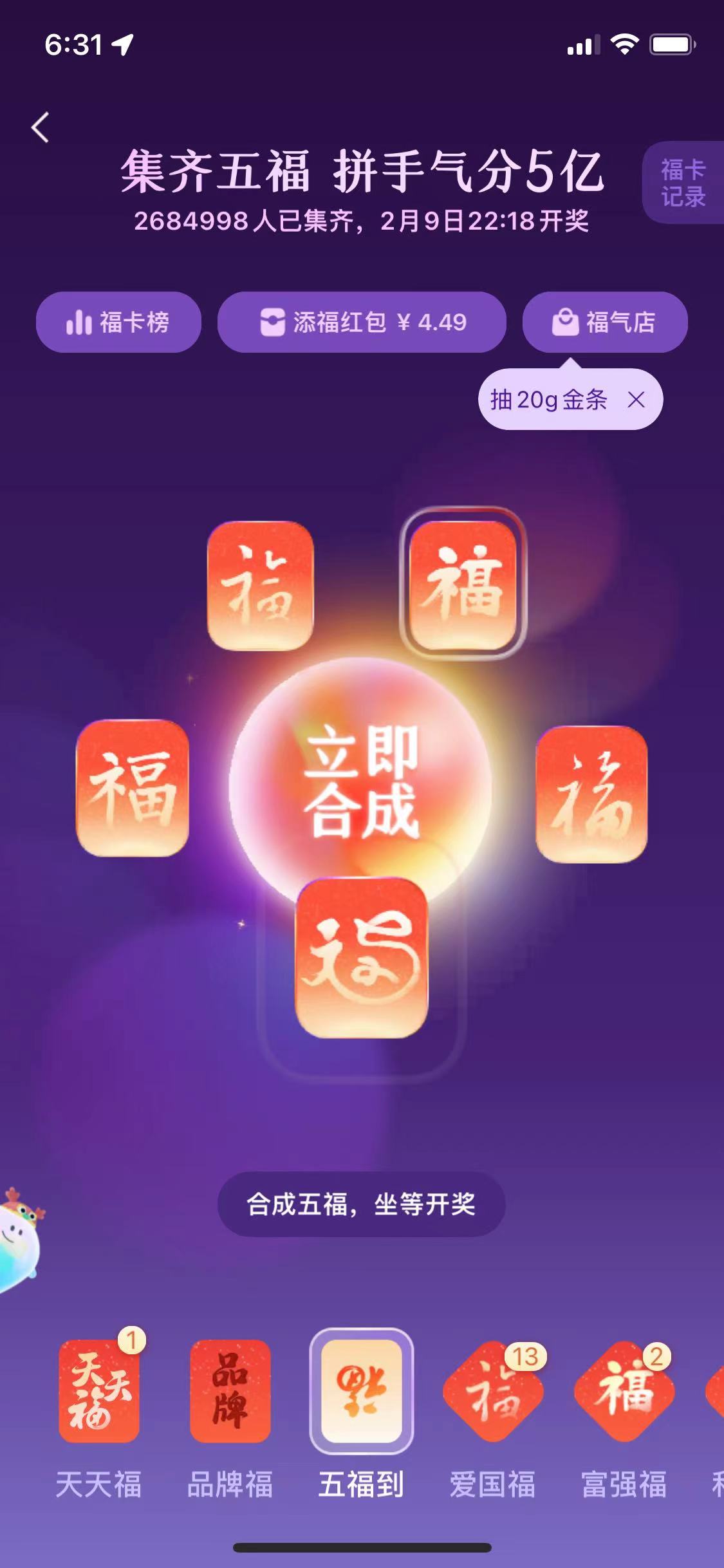Viewport: 724px width, 1568px height.
Task: Open the 福卡榜 leaderboard
Action: (x=118, y=322)
